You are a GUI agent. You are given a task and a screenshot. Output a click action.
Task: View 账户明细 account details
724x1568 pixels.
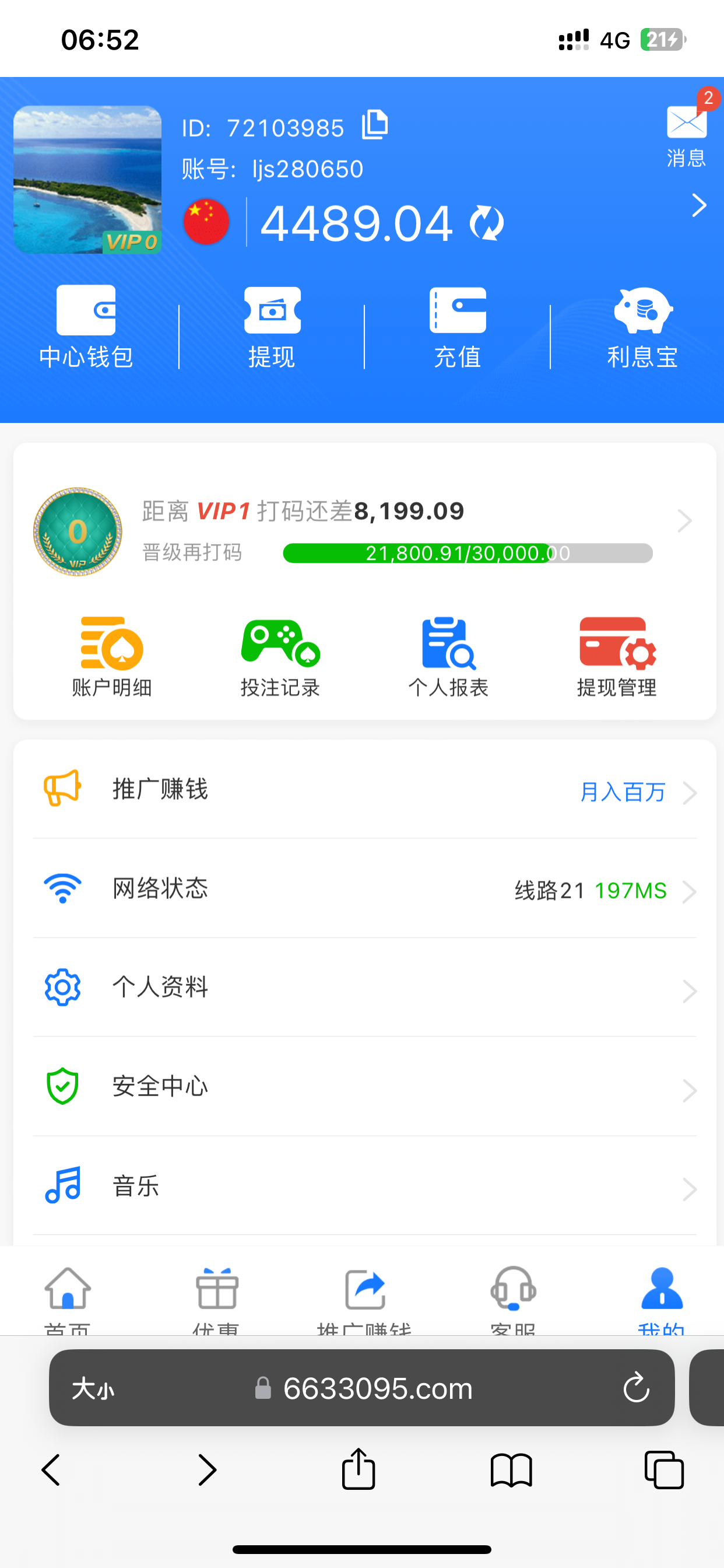pyautogui.click(x=112, y=657)
